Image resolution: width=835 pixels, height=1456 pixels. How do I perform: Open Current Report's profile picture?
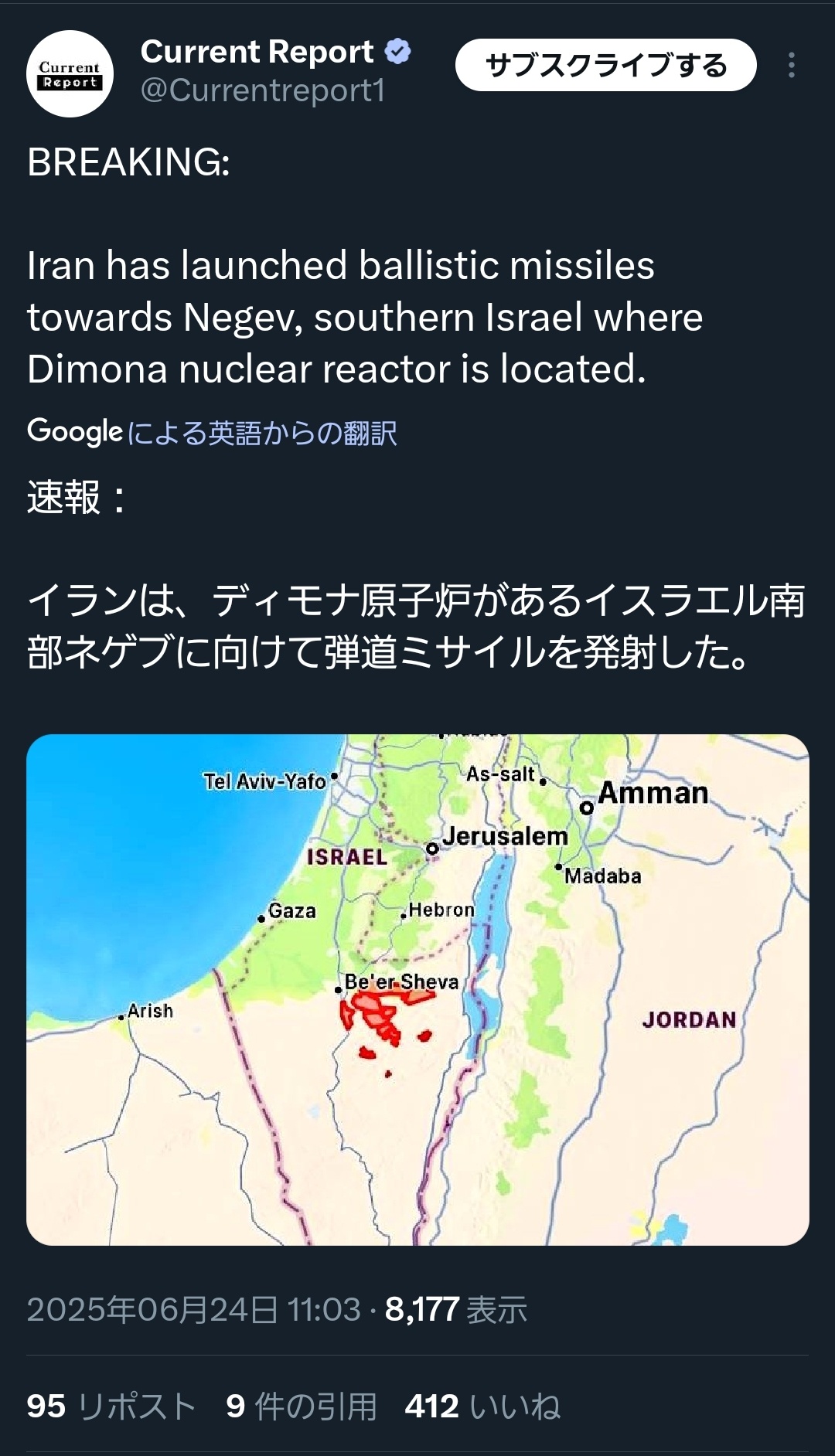(70, 74)
